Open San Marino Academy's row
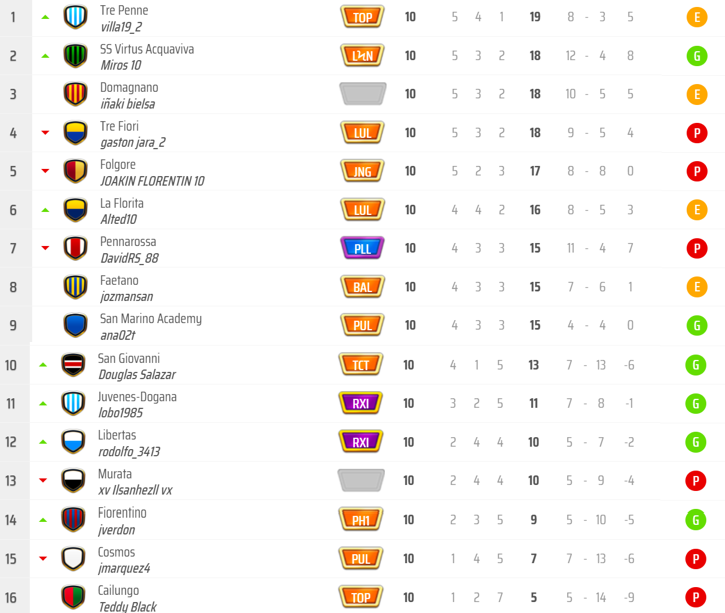 click(150, 319)
